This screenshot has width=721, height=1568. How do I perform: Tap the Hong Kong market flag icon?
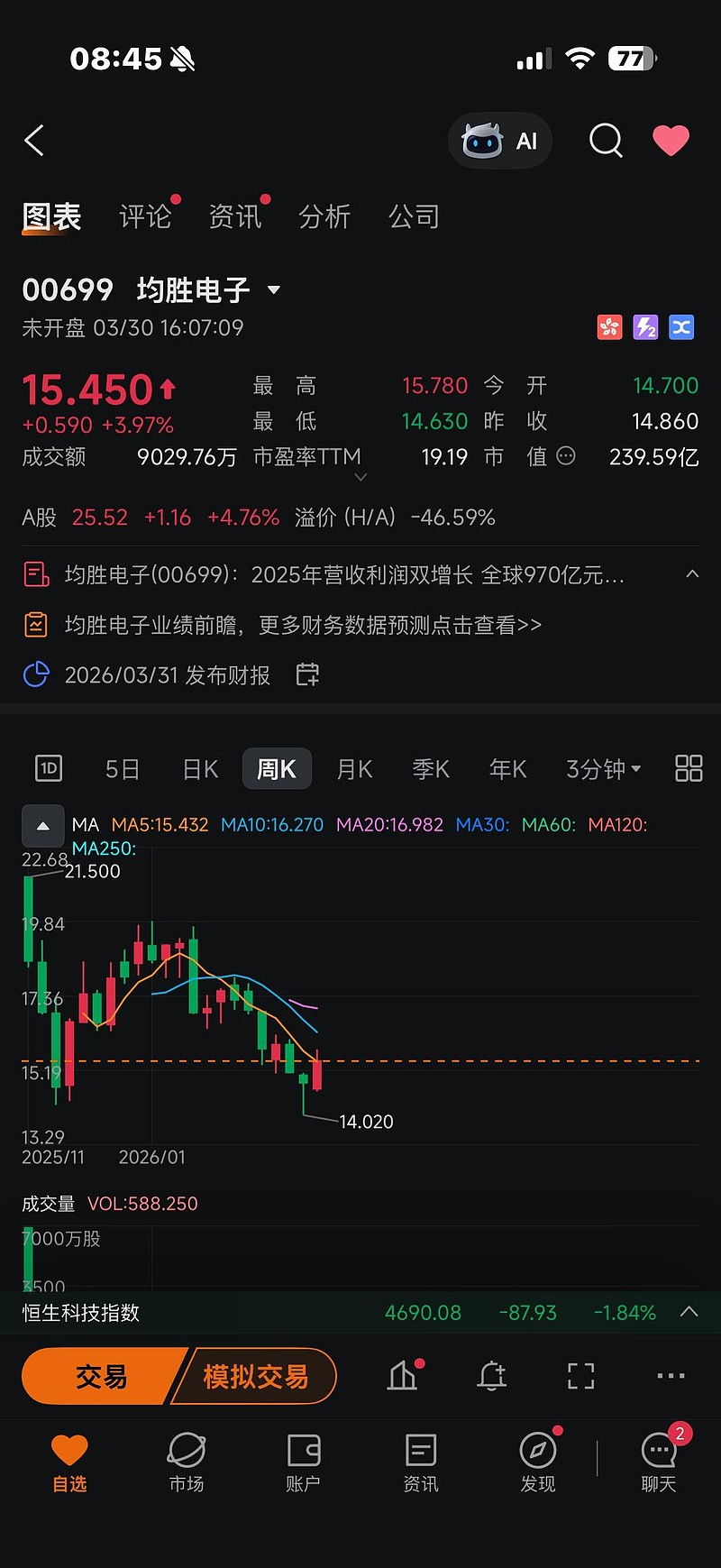tap(609, 327)
